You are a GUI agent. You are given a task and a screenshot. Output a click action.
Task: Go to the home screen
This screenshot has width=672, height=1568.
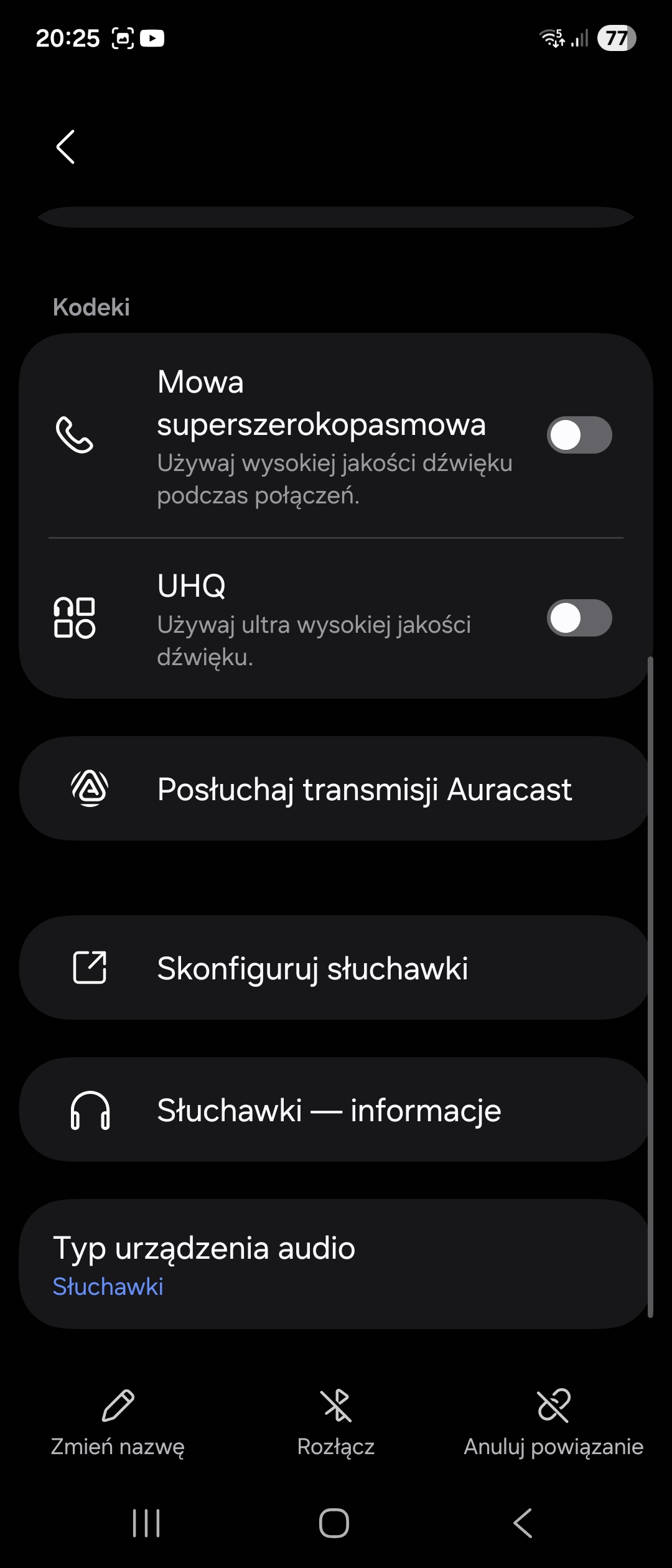click(x=334, y=1523)
